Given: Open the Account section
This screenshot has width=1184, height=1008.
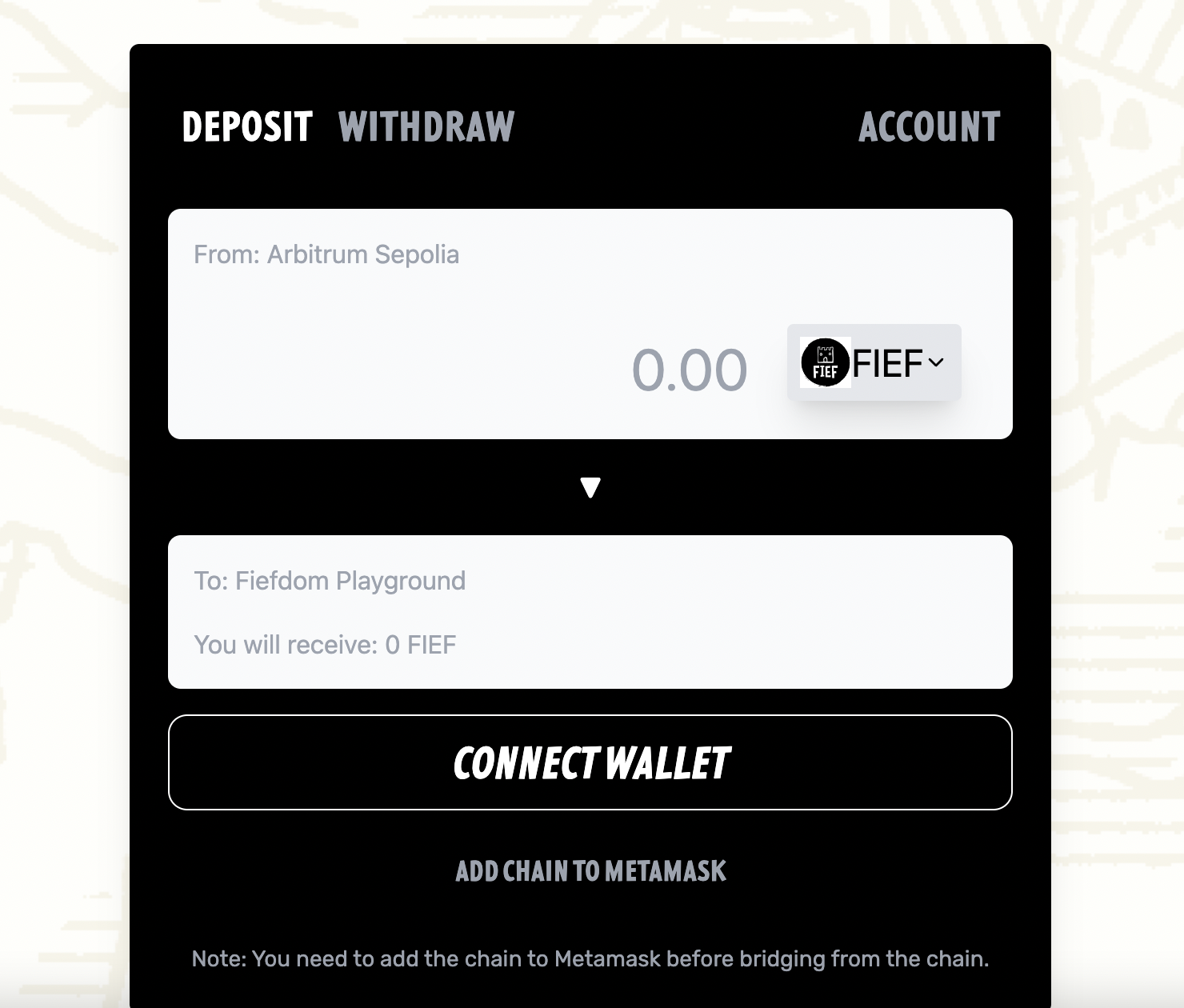Looking at the screenshot, I should pos(929,127).
